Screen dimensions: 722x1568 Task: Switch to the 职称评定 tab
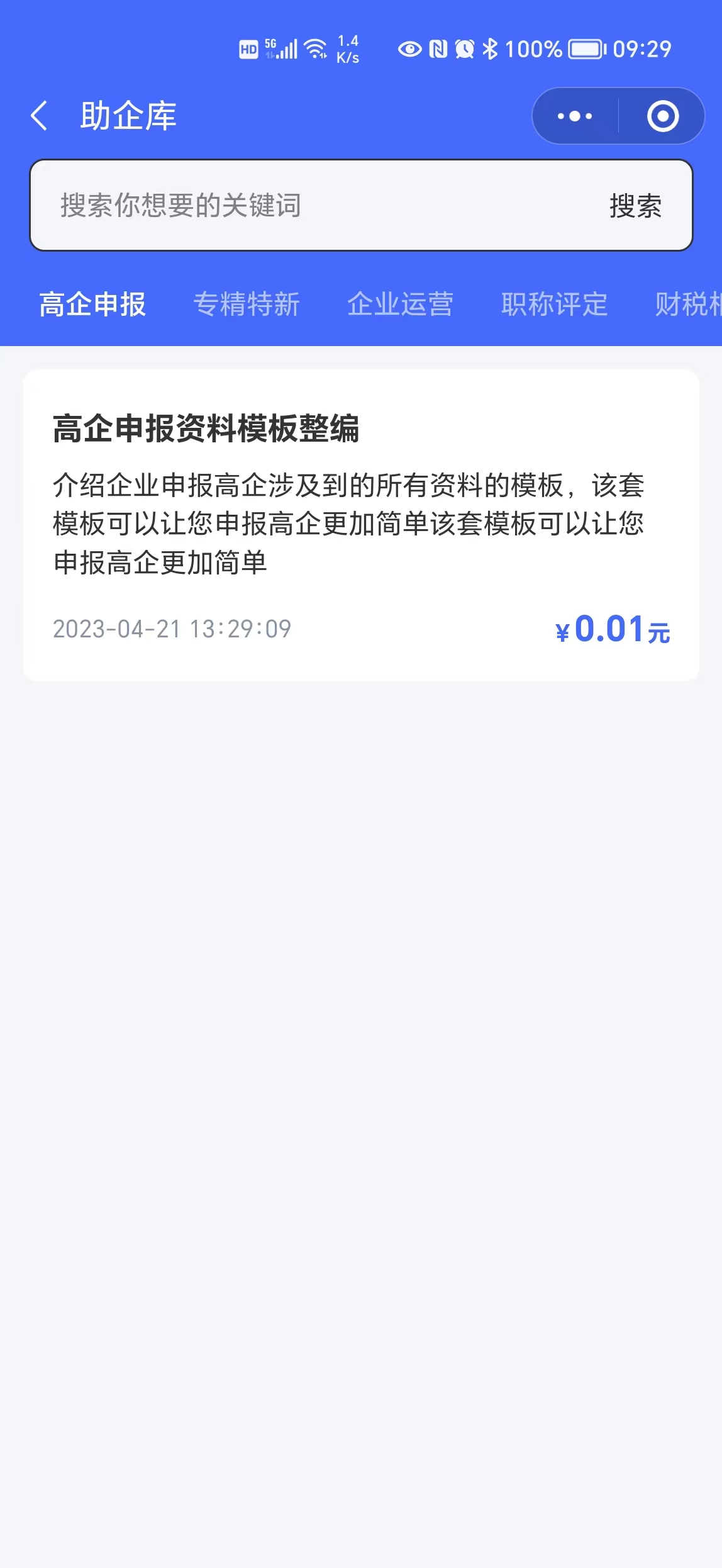click(x=555, y=305)
